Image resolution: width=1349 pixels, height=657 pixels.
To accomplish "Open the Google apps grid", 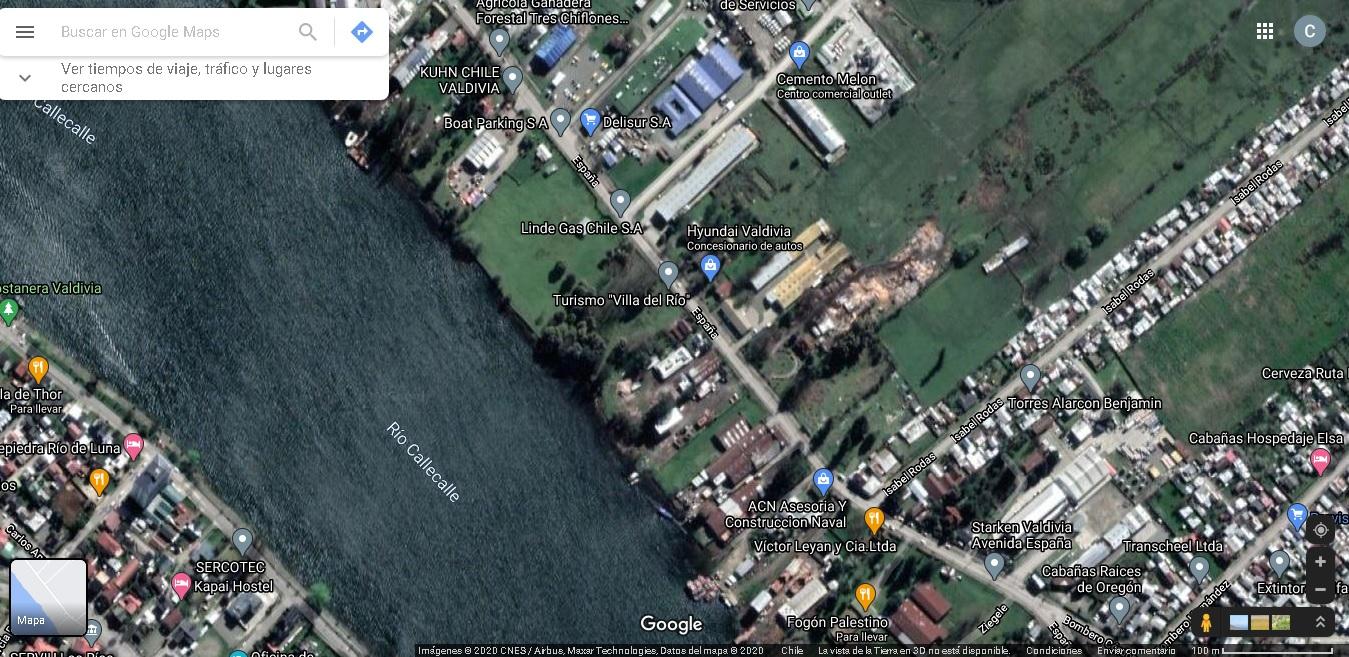I will tap(1265, 31).
